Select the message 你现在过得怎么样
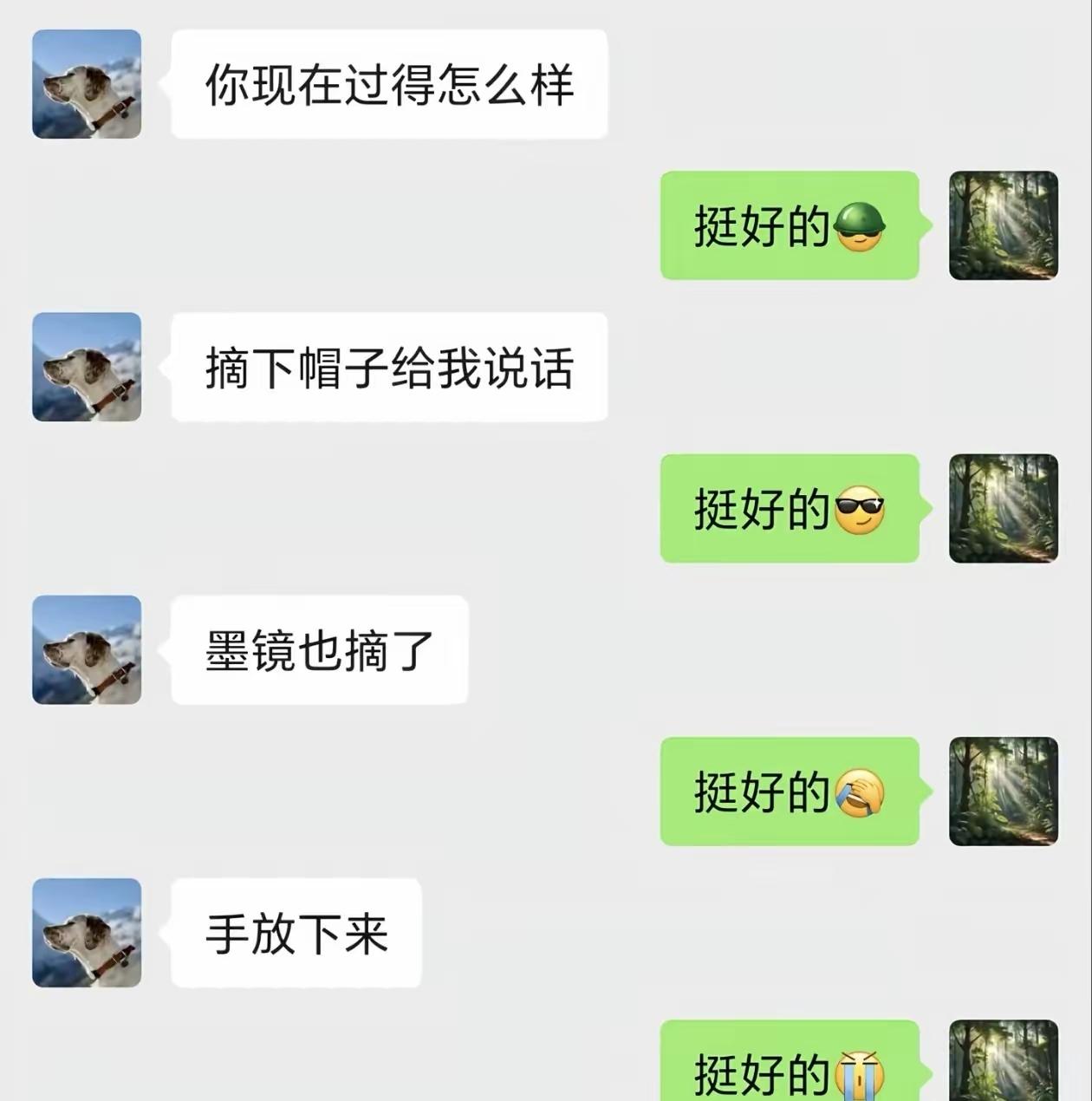This screenshot has width=1092, height=1101. [x=390, y=83]
